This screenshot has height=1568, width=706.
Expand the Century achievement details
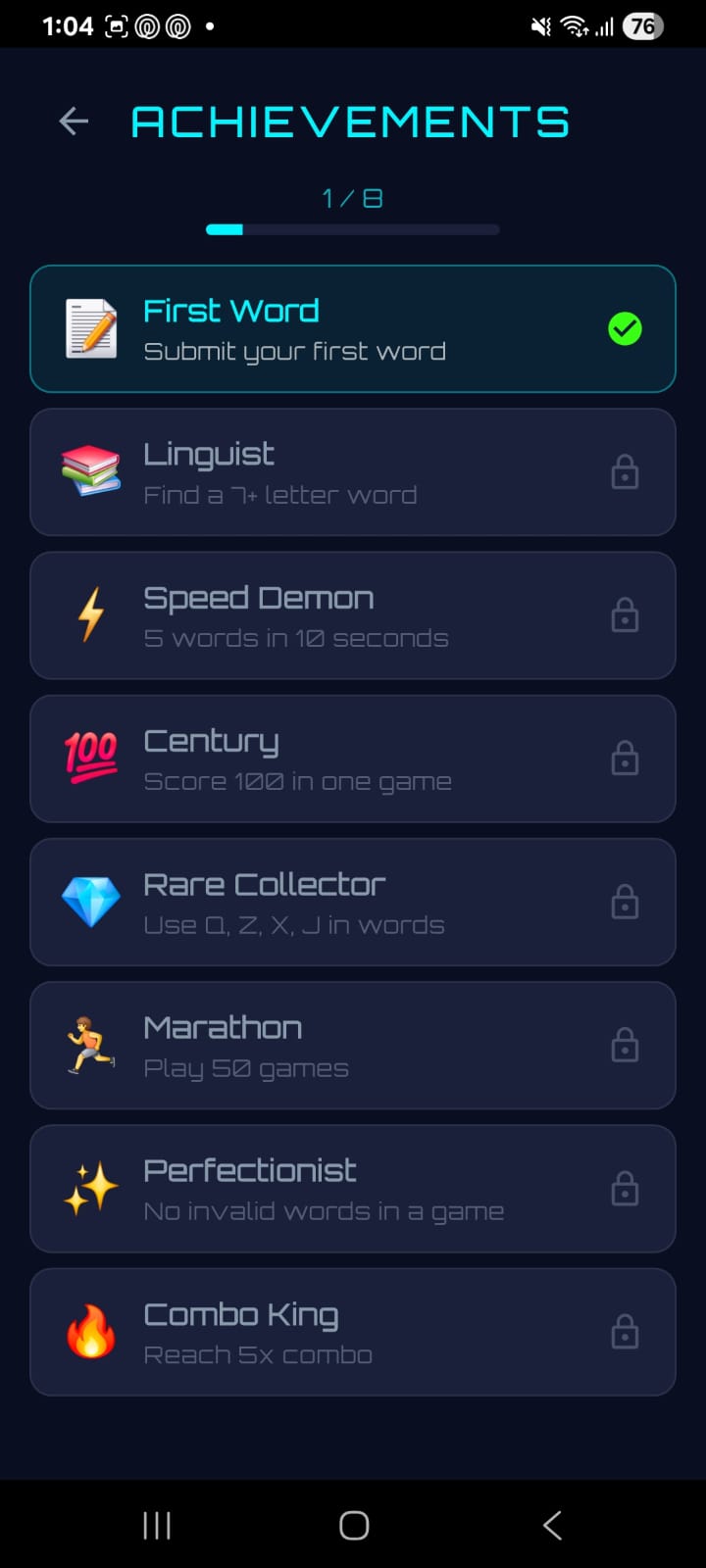(x=353, y=758)
